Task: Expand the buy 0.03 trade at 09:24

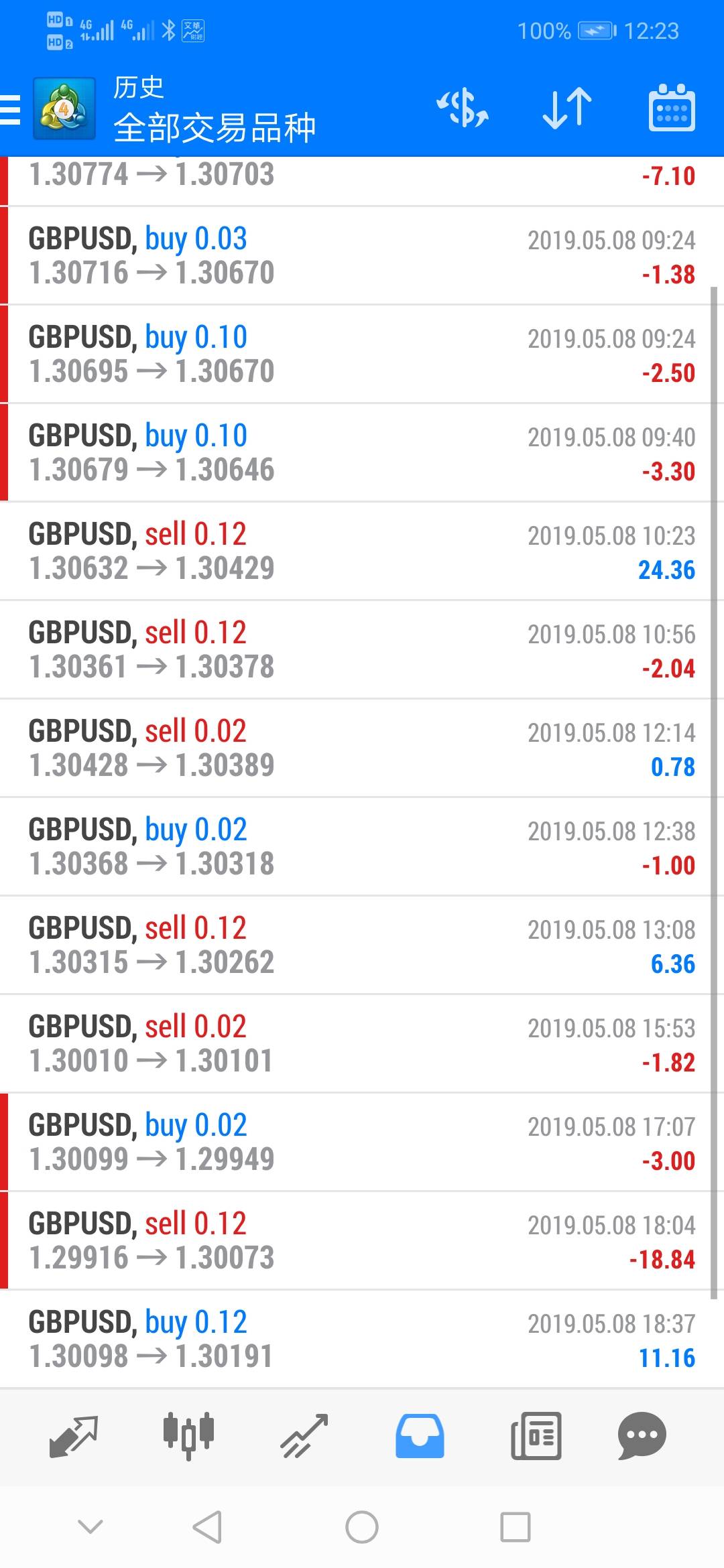Action: click(x=362, y=255)
